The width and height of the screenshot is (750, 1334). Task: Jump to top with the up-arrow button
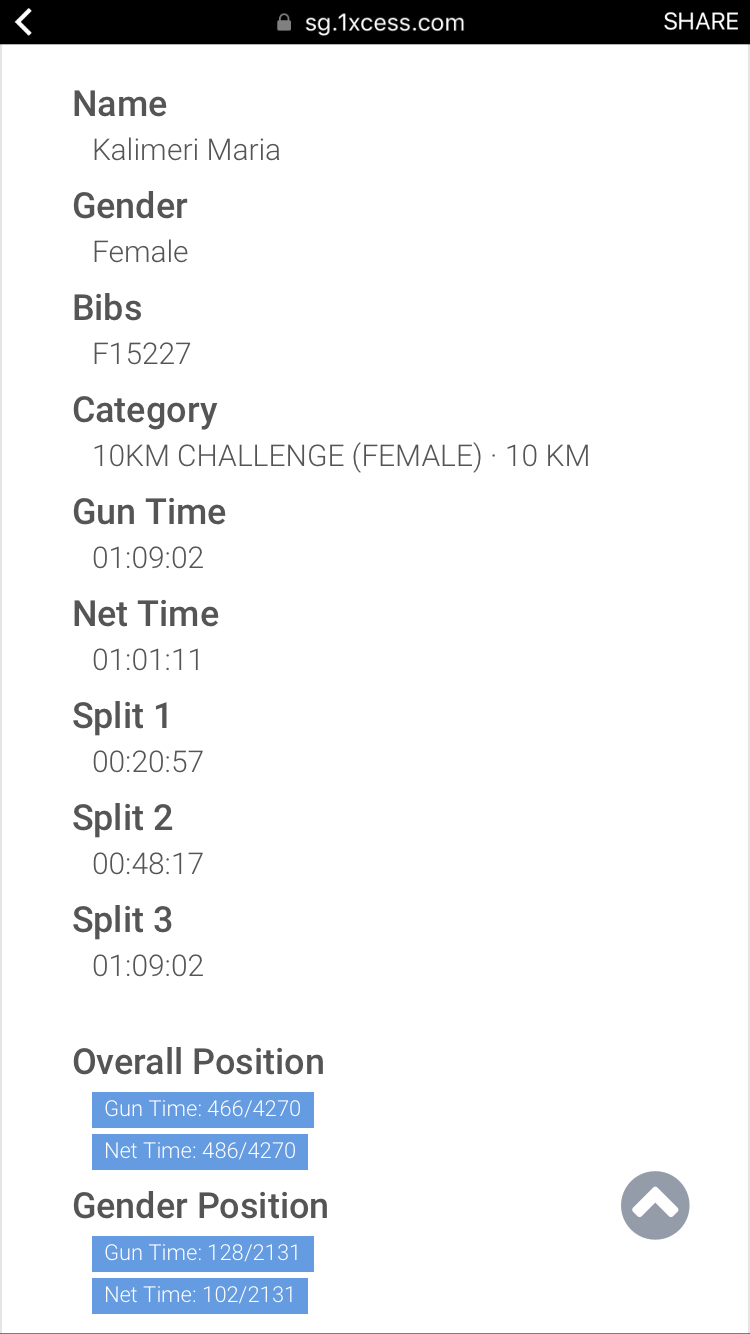655,1205
